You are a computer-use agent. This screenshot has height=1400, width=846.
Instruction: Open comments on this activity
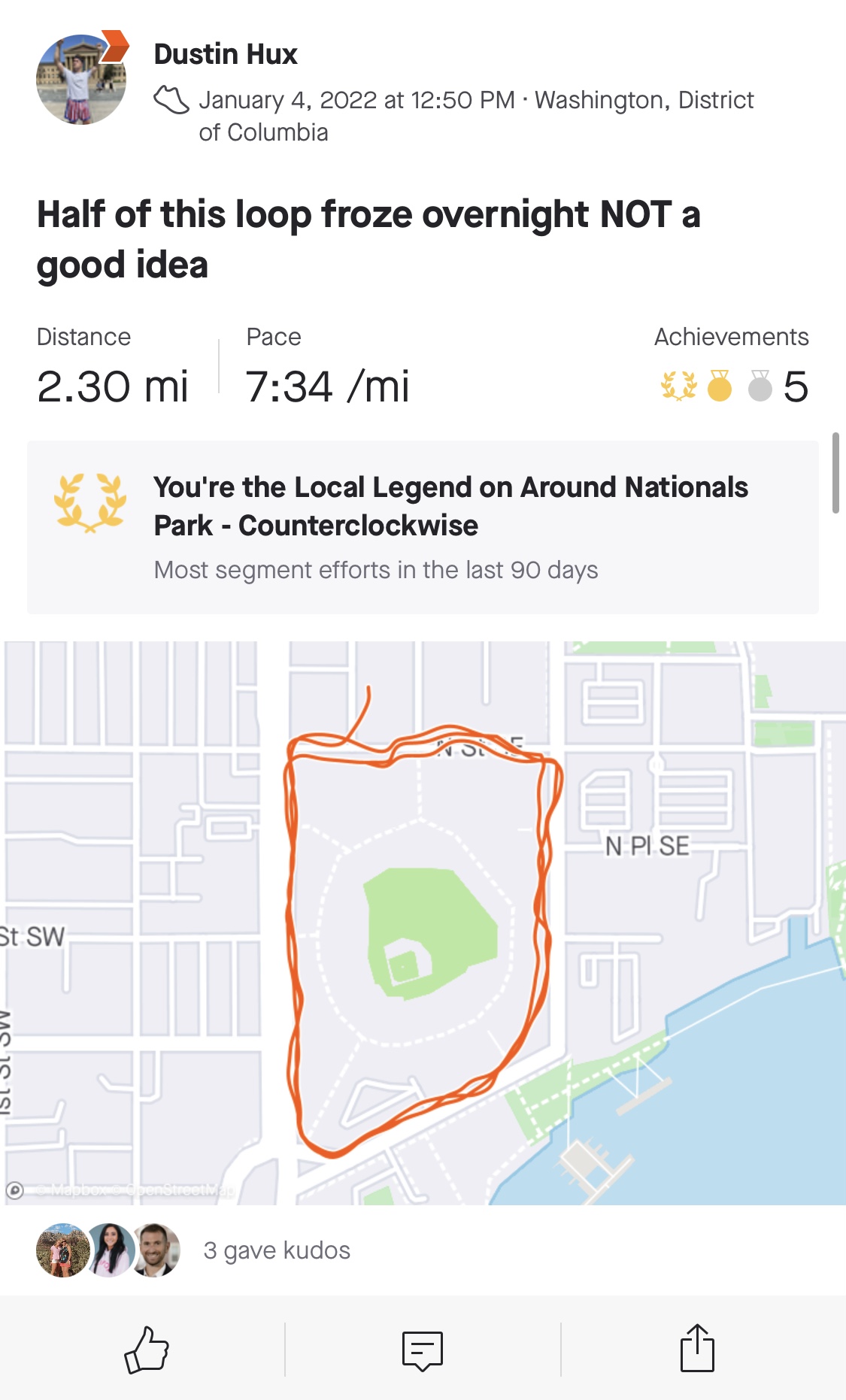(423, 1350)
